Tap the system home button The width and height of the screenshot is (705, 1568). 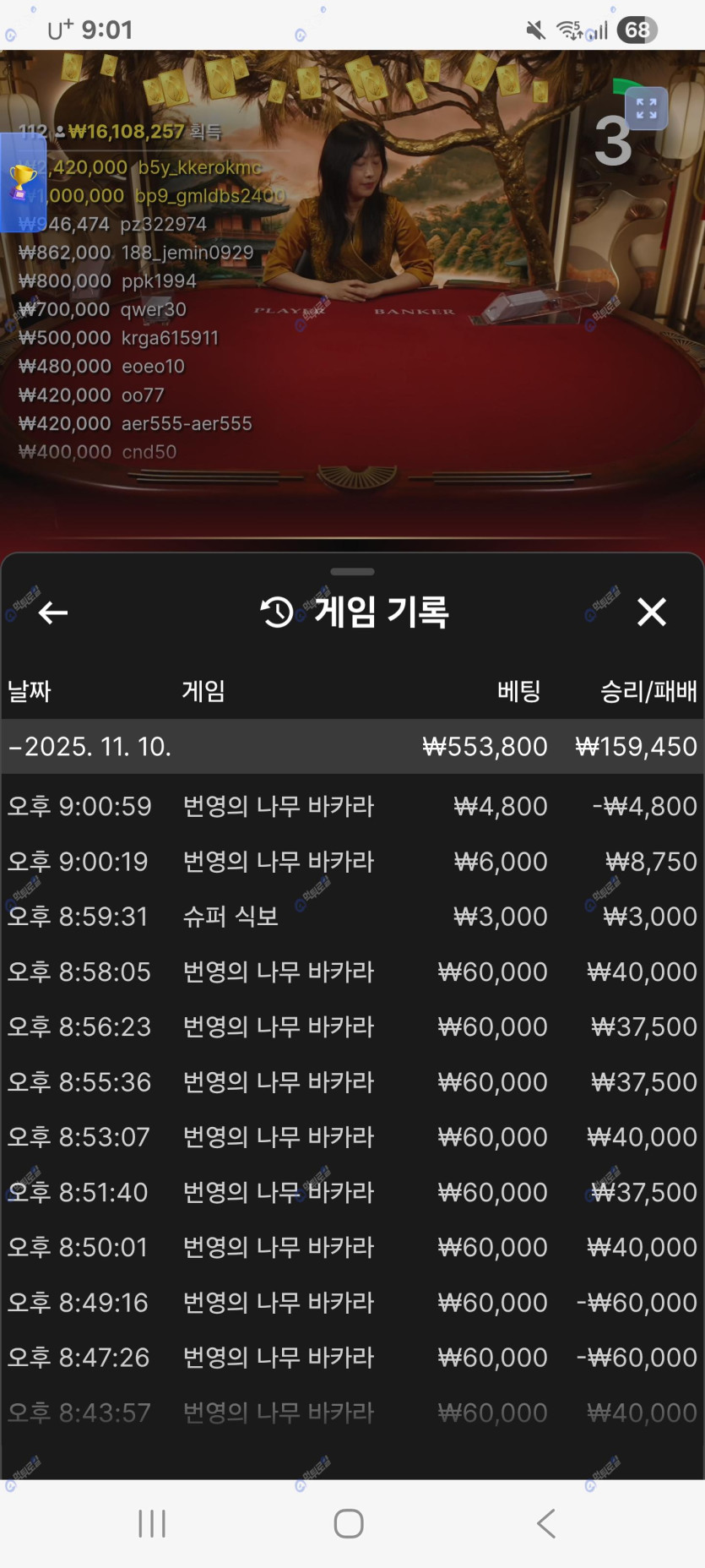pyautogui.click(x=349, y=1523)
